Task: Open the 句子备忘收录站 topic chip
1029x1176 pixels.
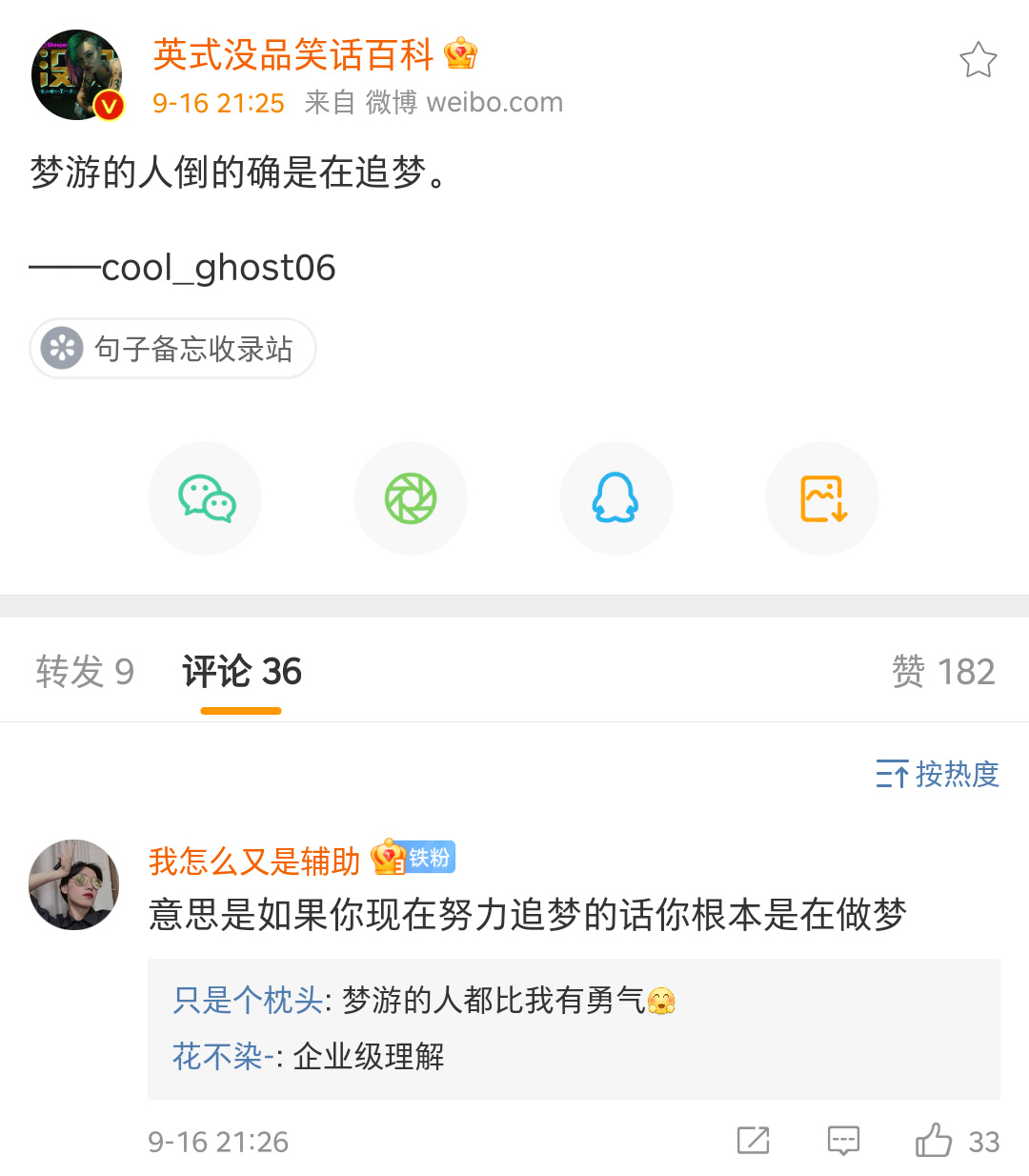Action: (173, 349)
